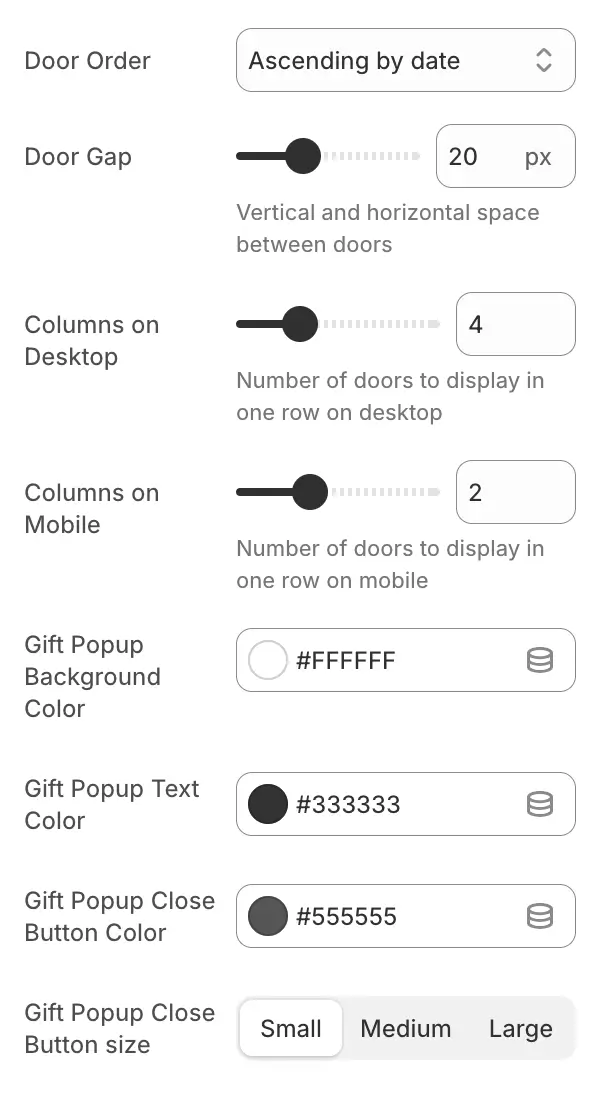The height and width of the screenshot is (1108, 600).
Task: Switch close button size to Large
Action: tap(521, 1029)
